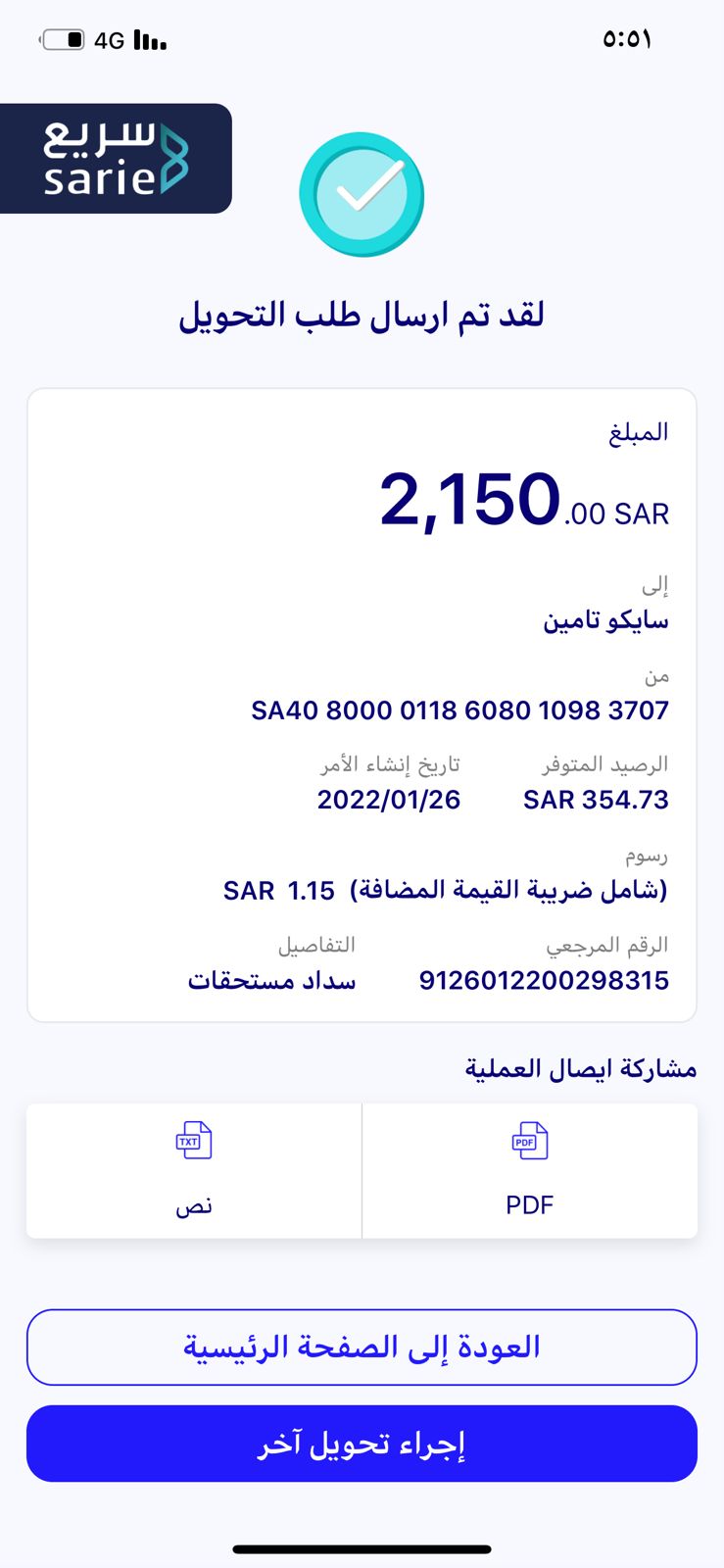Make another transfer (إجراء تحويل آخر)
The height and width of the screenshot is (1568, 724).
[362, 1444]
